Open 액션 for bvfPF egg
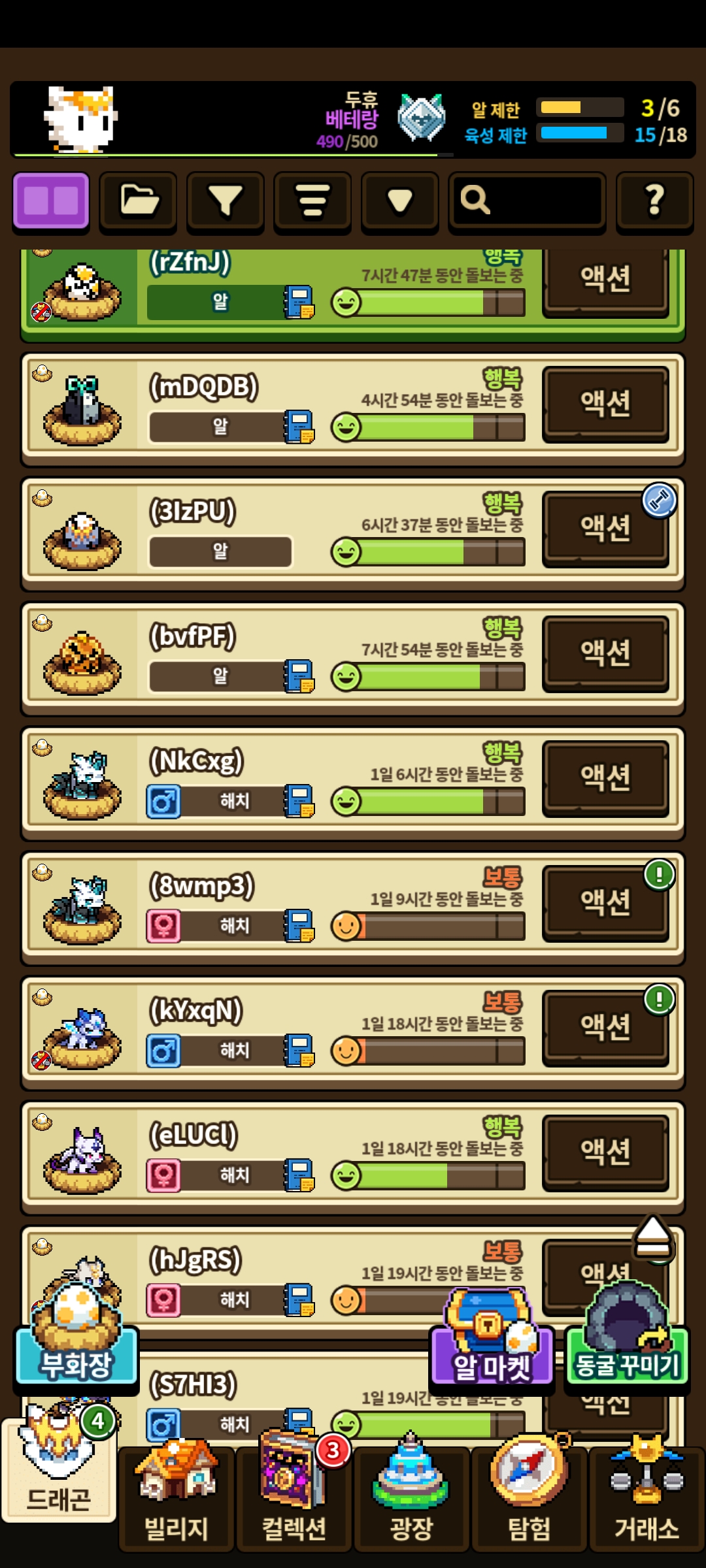Viewport: 706px width, 1568px height. click(x=605, y=653)
